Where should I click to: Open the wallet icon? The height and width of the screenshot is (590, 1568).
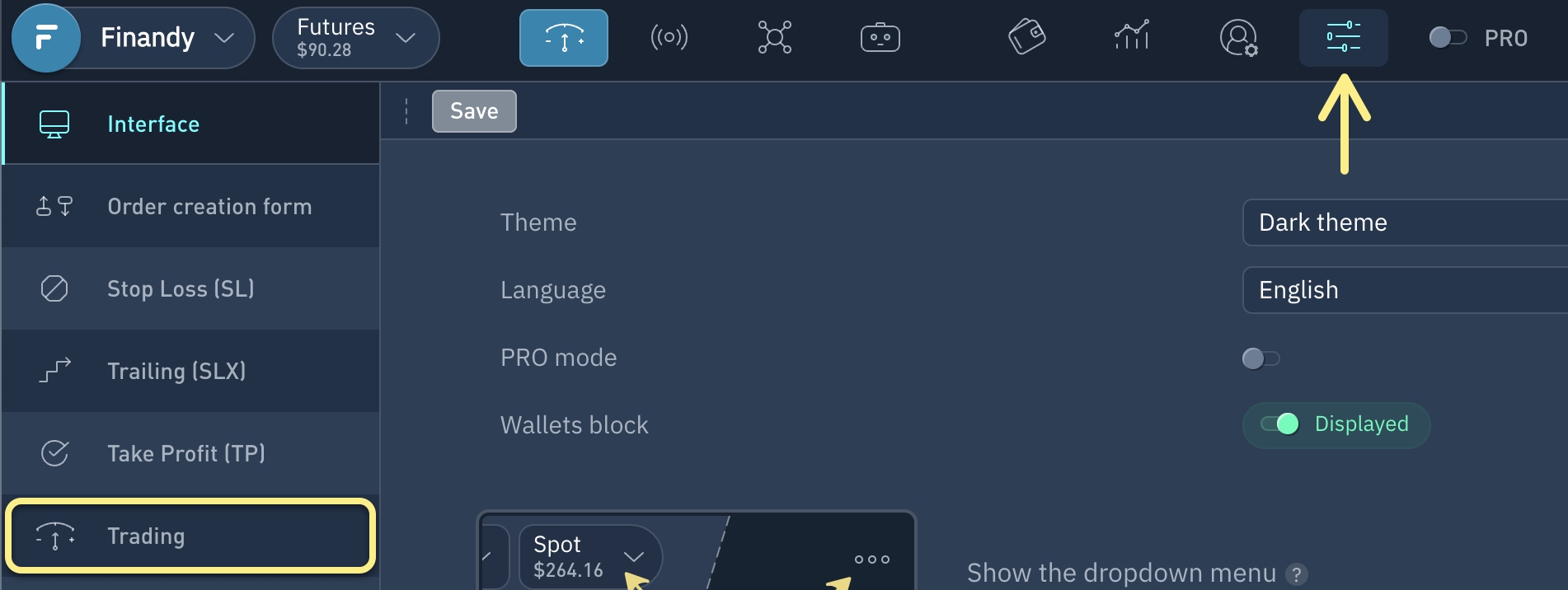(x=1026, y=38)
